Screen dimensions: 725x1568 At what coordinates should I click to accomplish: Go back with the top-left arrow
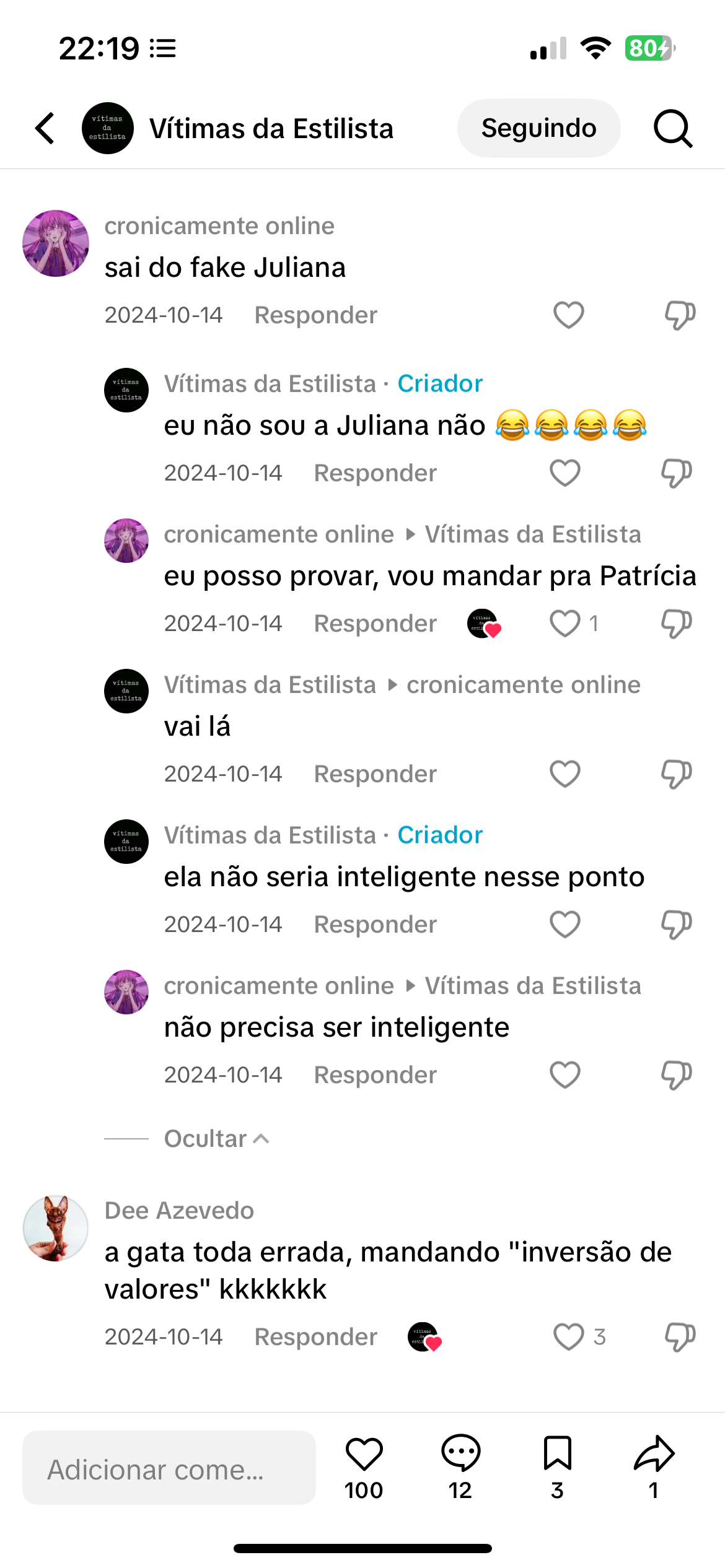tap(45, 128)
